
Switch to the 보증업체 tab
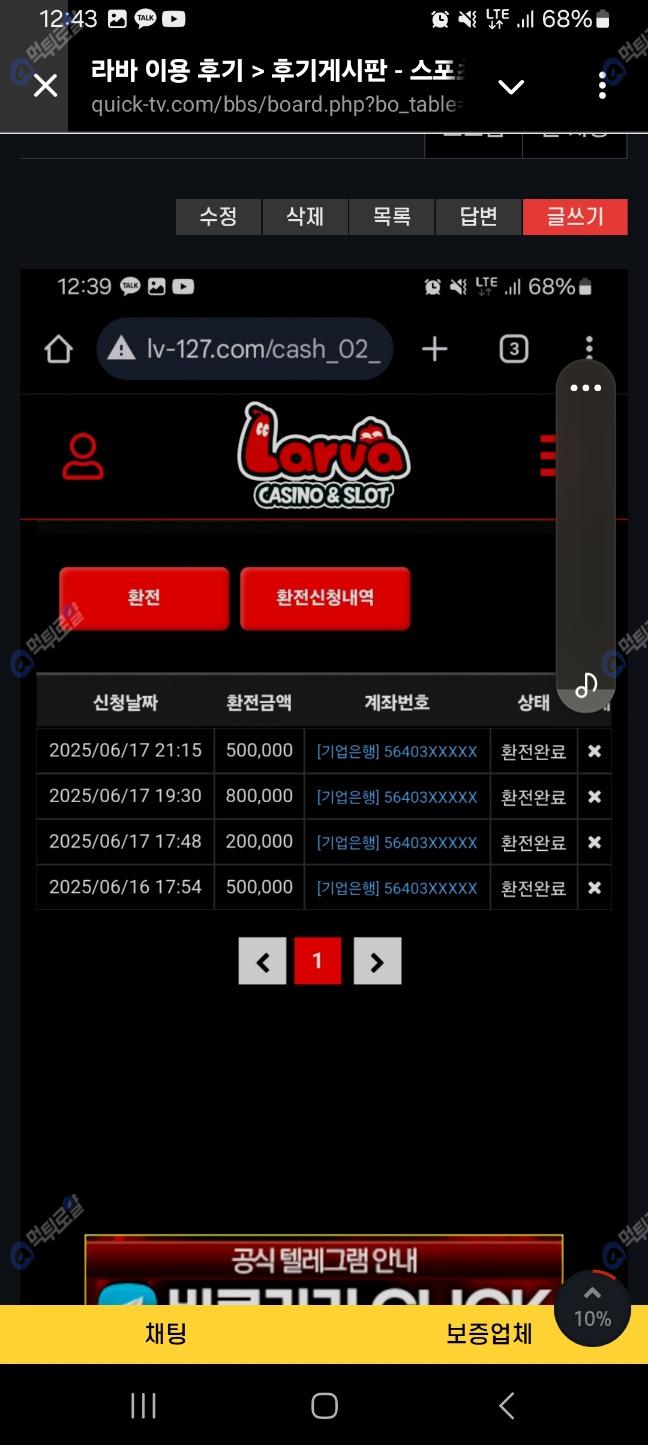point(489,1334)
